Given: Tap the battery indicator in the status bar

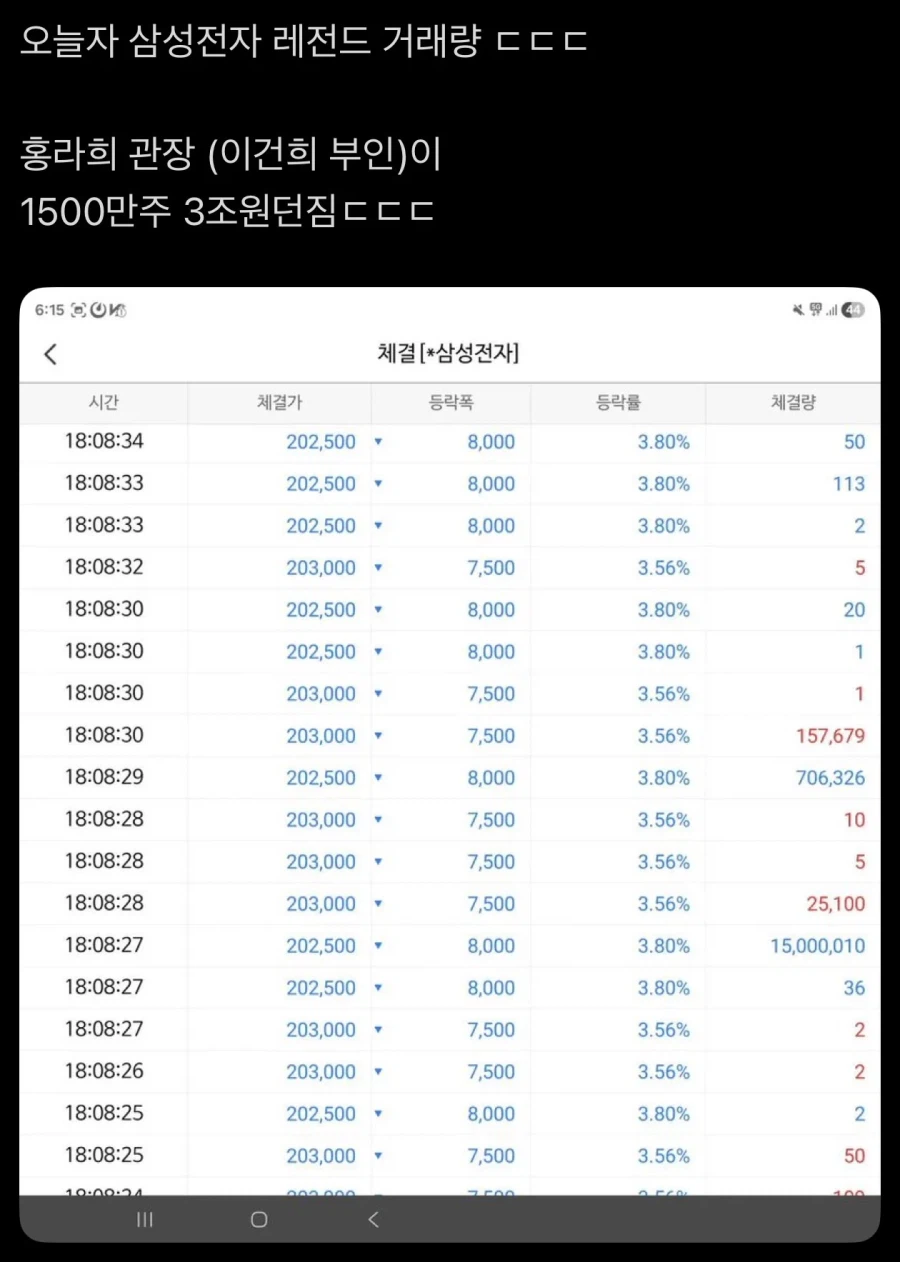Looking at the screenshot, I should coord(852,310).
